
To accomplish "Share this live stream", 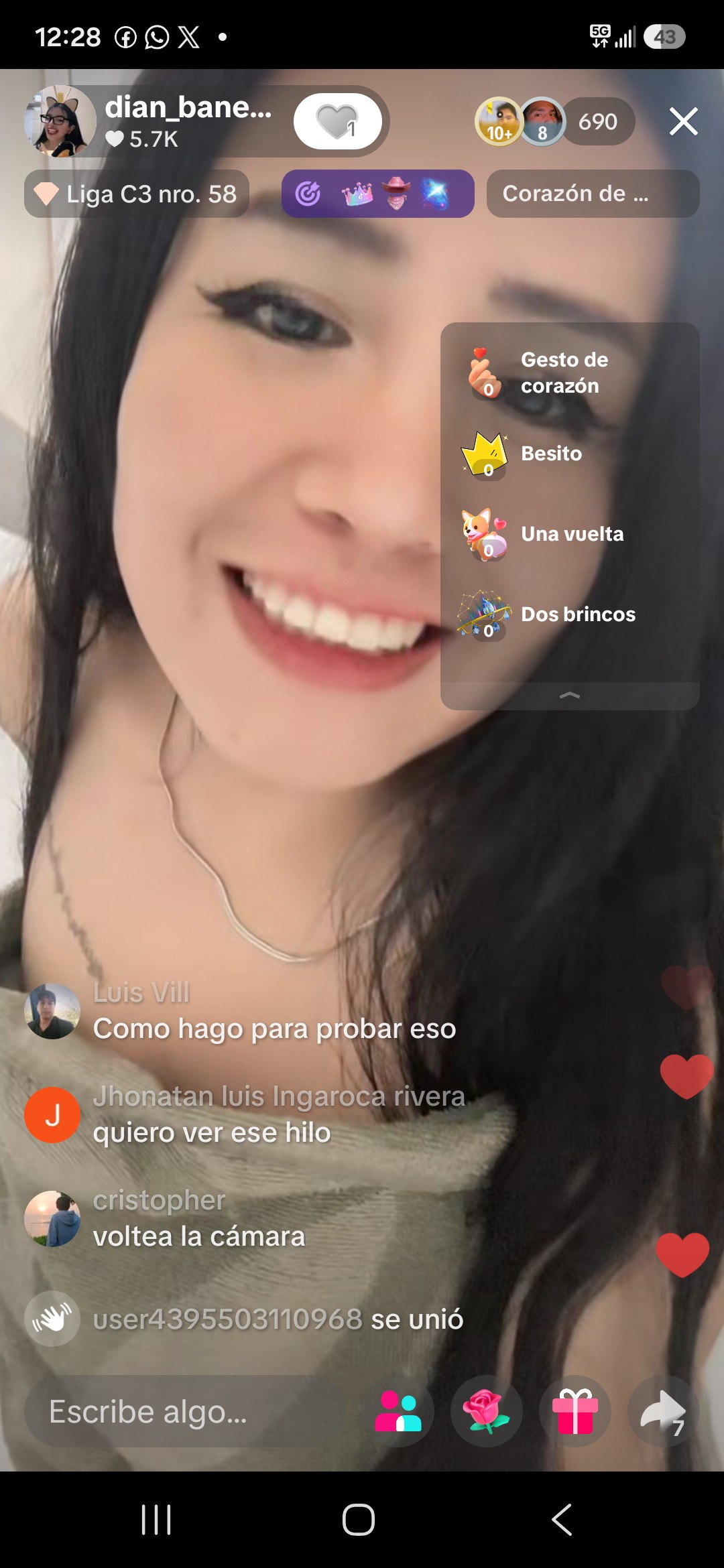I will [x=664, y=1411].
